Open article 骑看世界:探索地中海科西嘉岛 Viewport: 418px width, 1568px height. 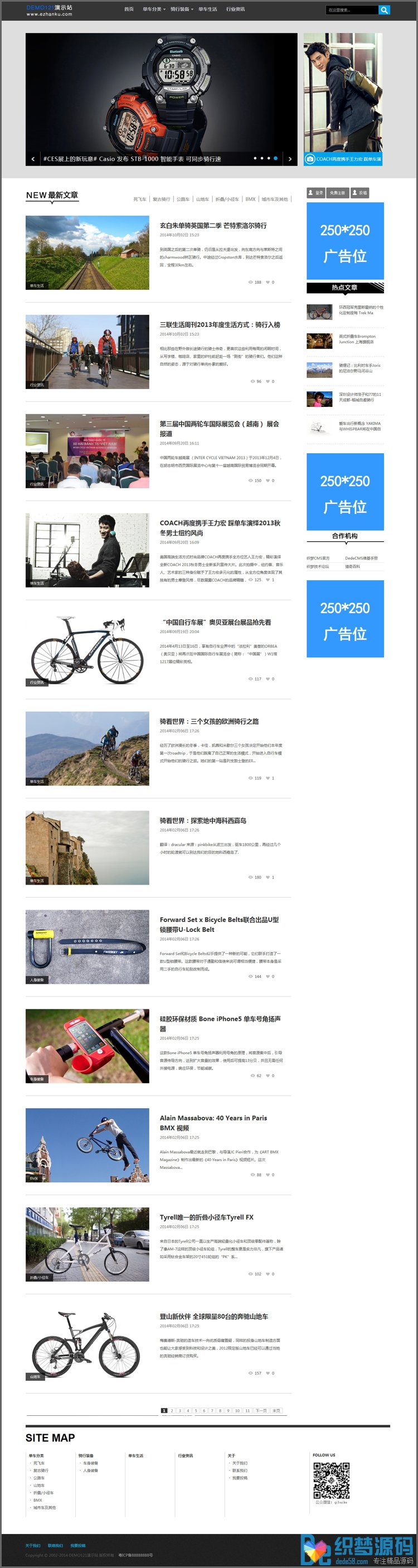(203, 821)
